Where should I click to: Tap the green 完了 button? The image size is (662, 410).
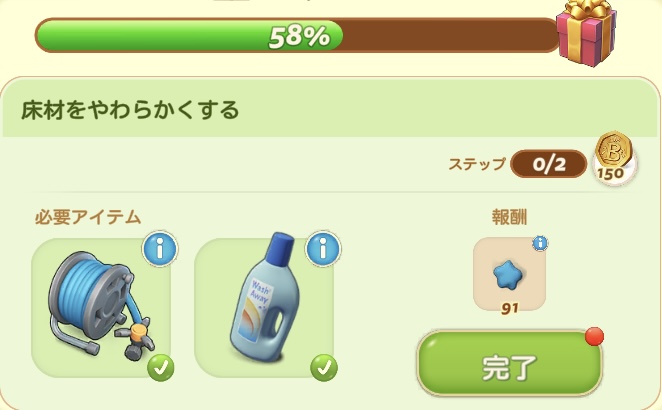pos(509,366)
